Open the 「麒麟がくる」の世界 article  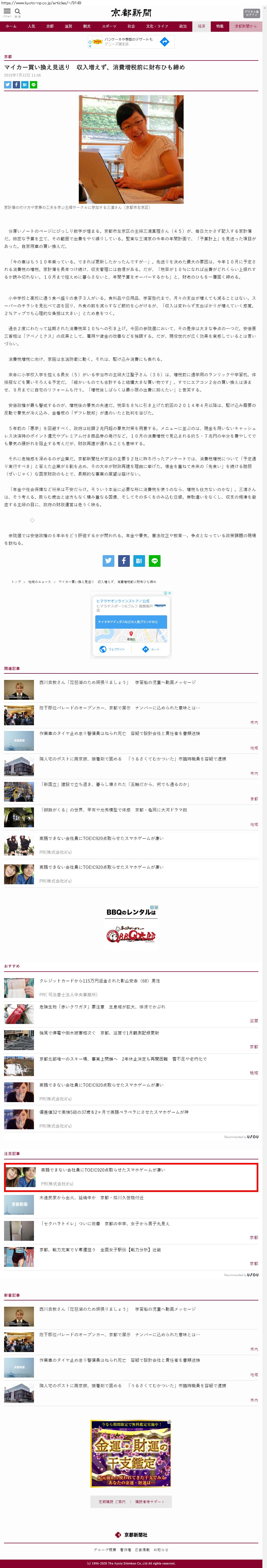(x=113, y=810)
